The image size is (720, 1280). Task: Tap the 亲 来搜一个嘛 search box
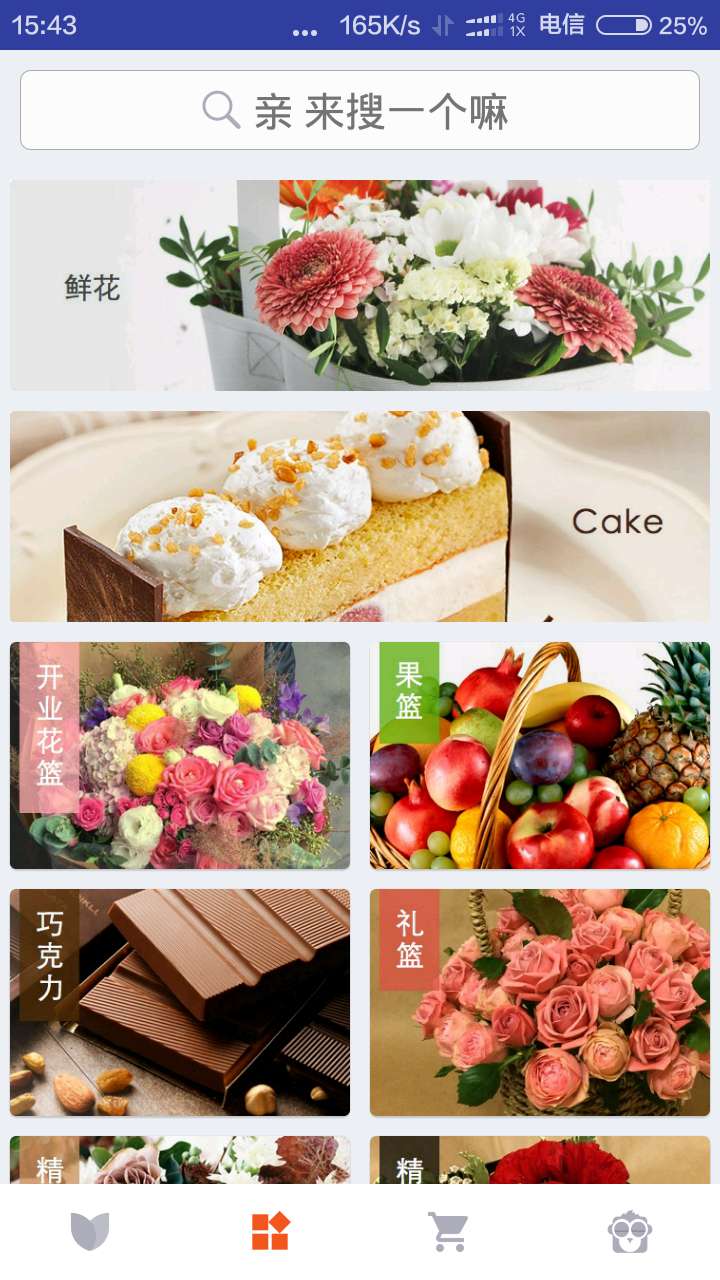360,110
